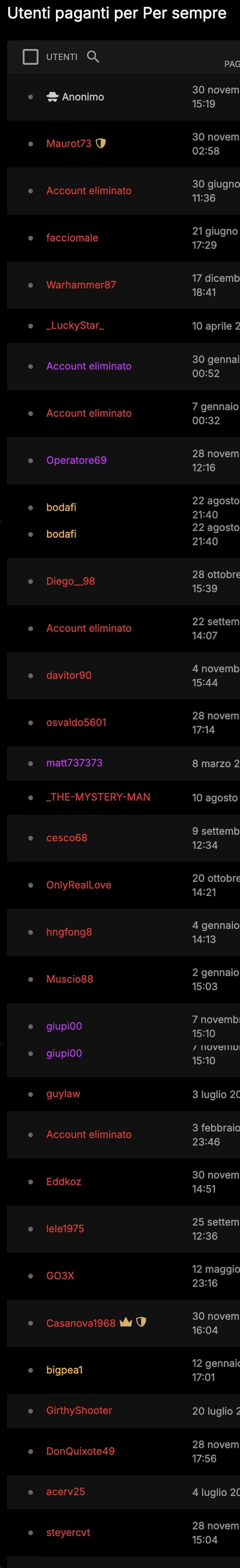This screenshot has width=240, height=1568.
Task: Open the facciomale user profile
Action: 72,238
